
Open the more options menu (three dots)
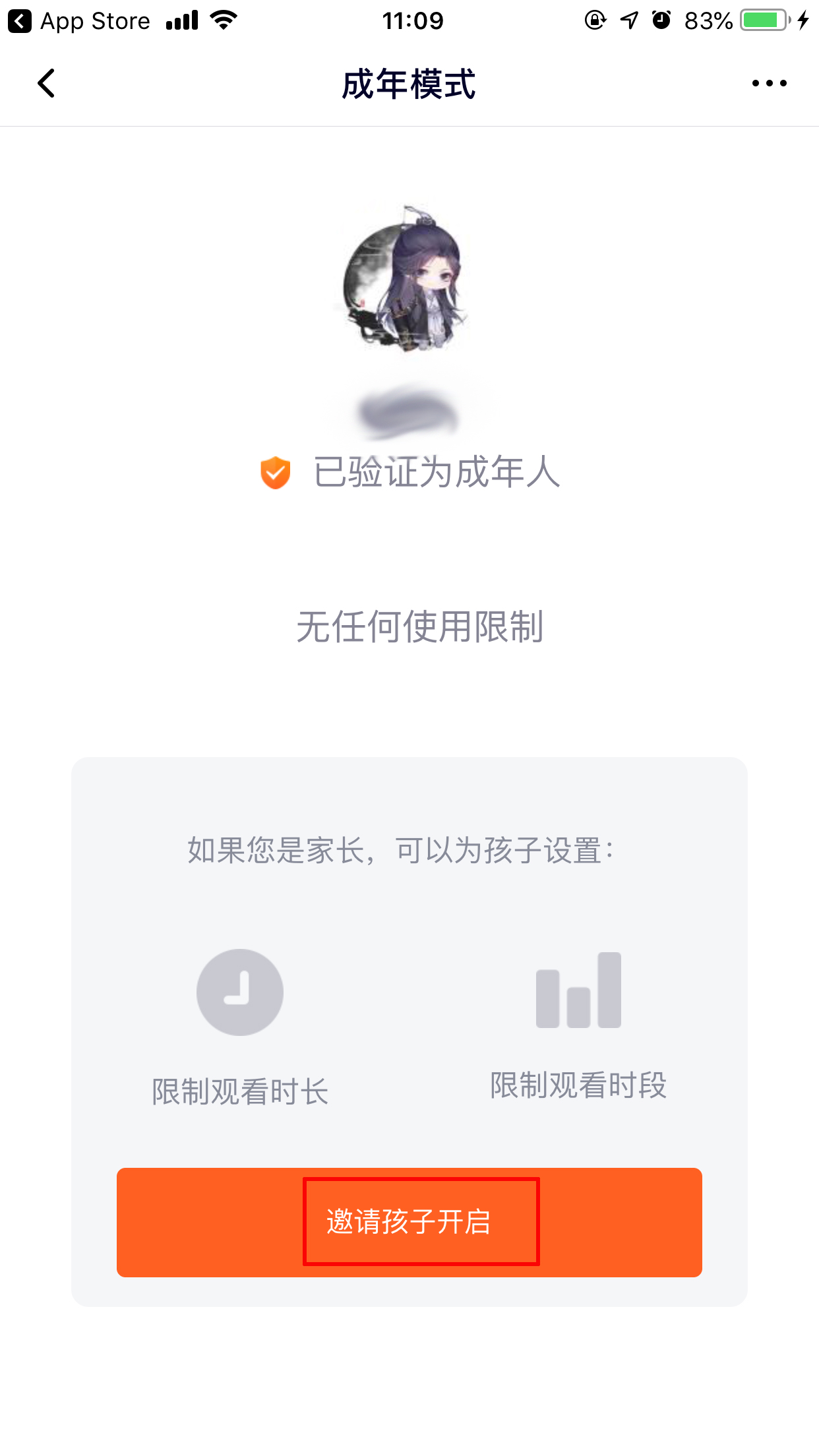pyautogui.click(x=770, y=83)
